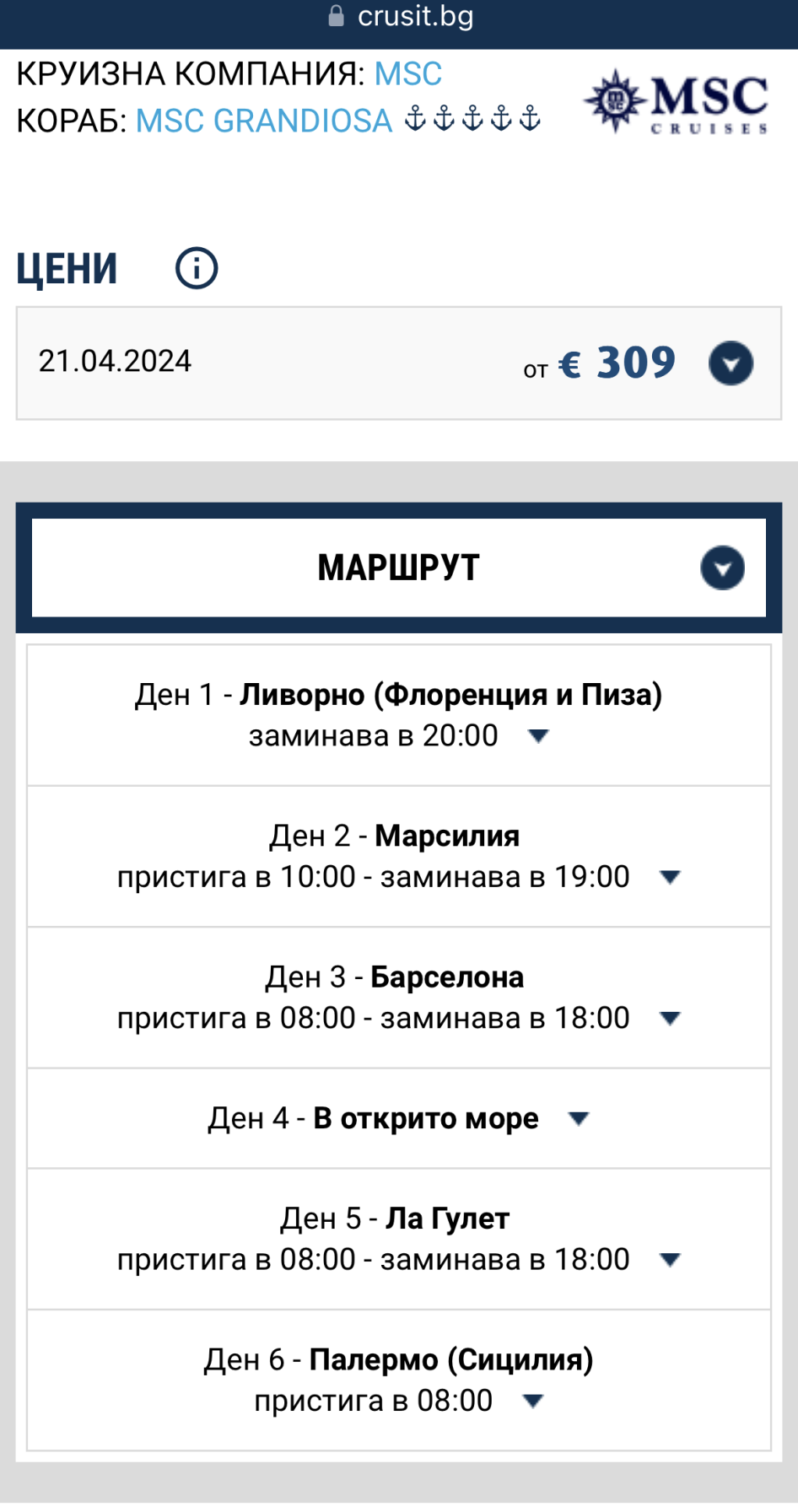Expand Ден 1 Ливорно details
The width and height of the screenshot is (798, 1512).
[x=538, y=736]
